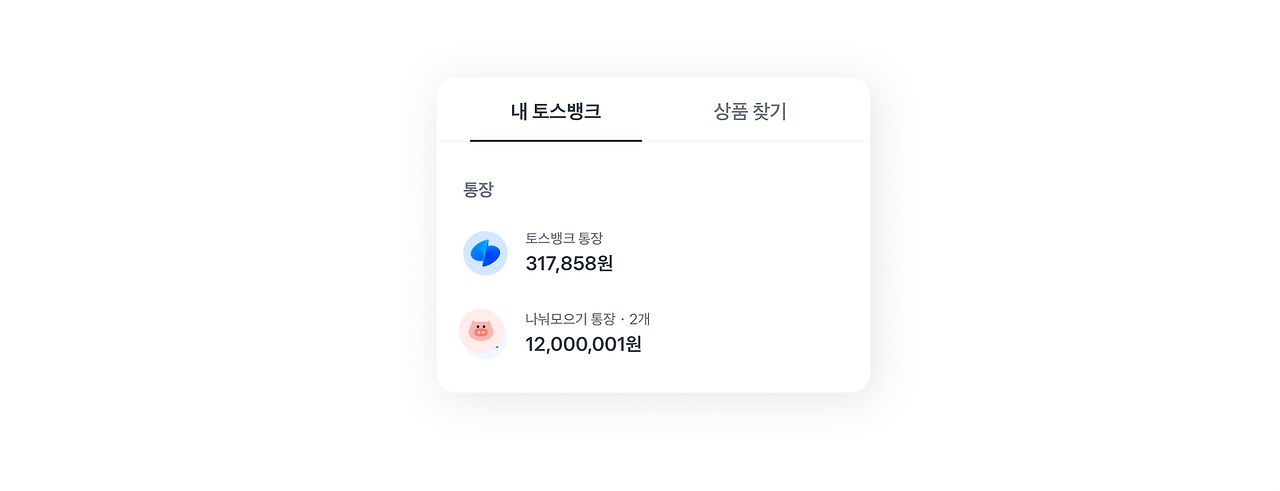Select the 내 토스뱅크 tab

(x=556, y=111)
